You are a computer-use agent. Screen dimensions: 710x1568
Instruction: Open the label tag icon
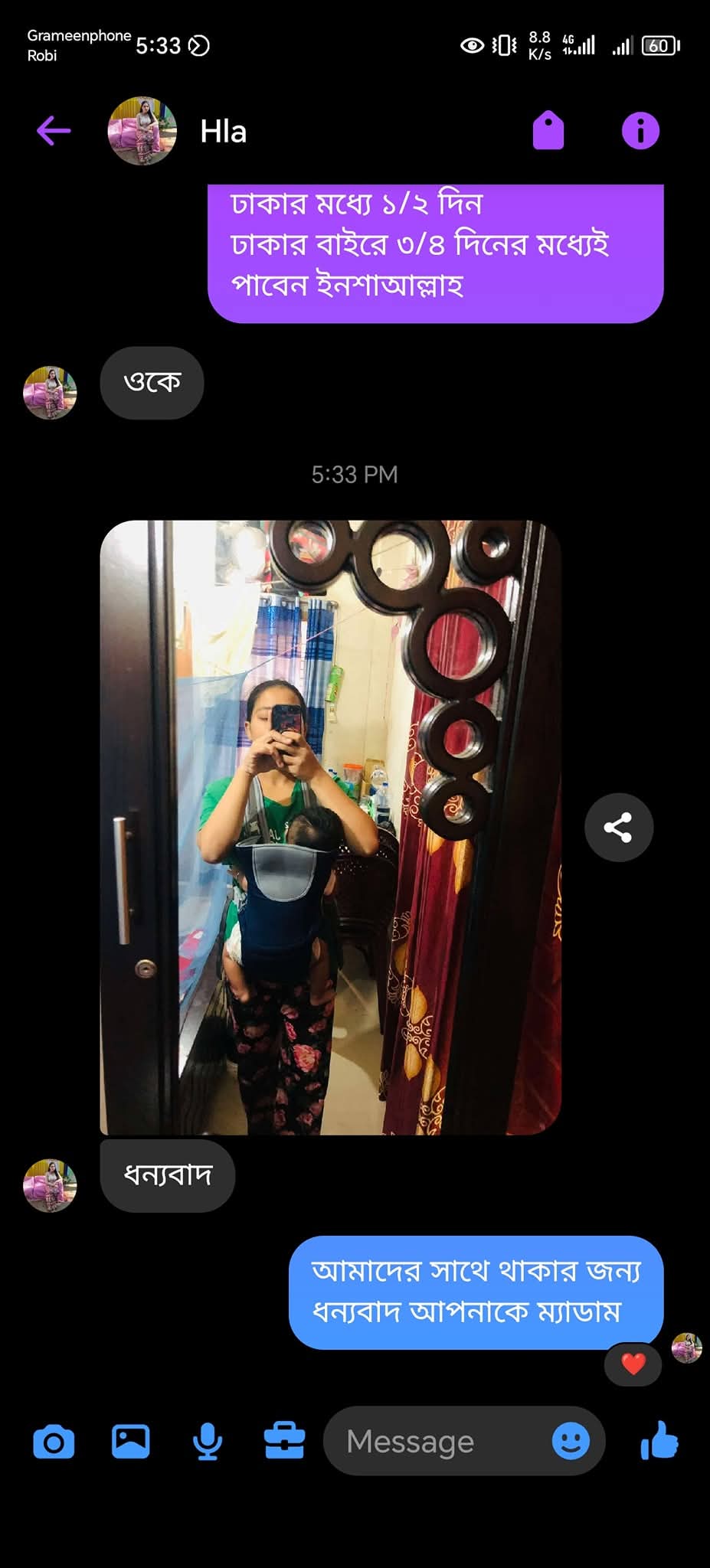tap(548, 131)
